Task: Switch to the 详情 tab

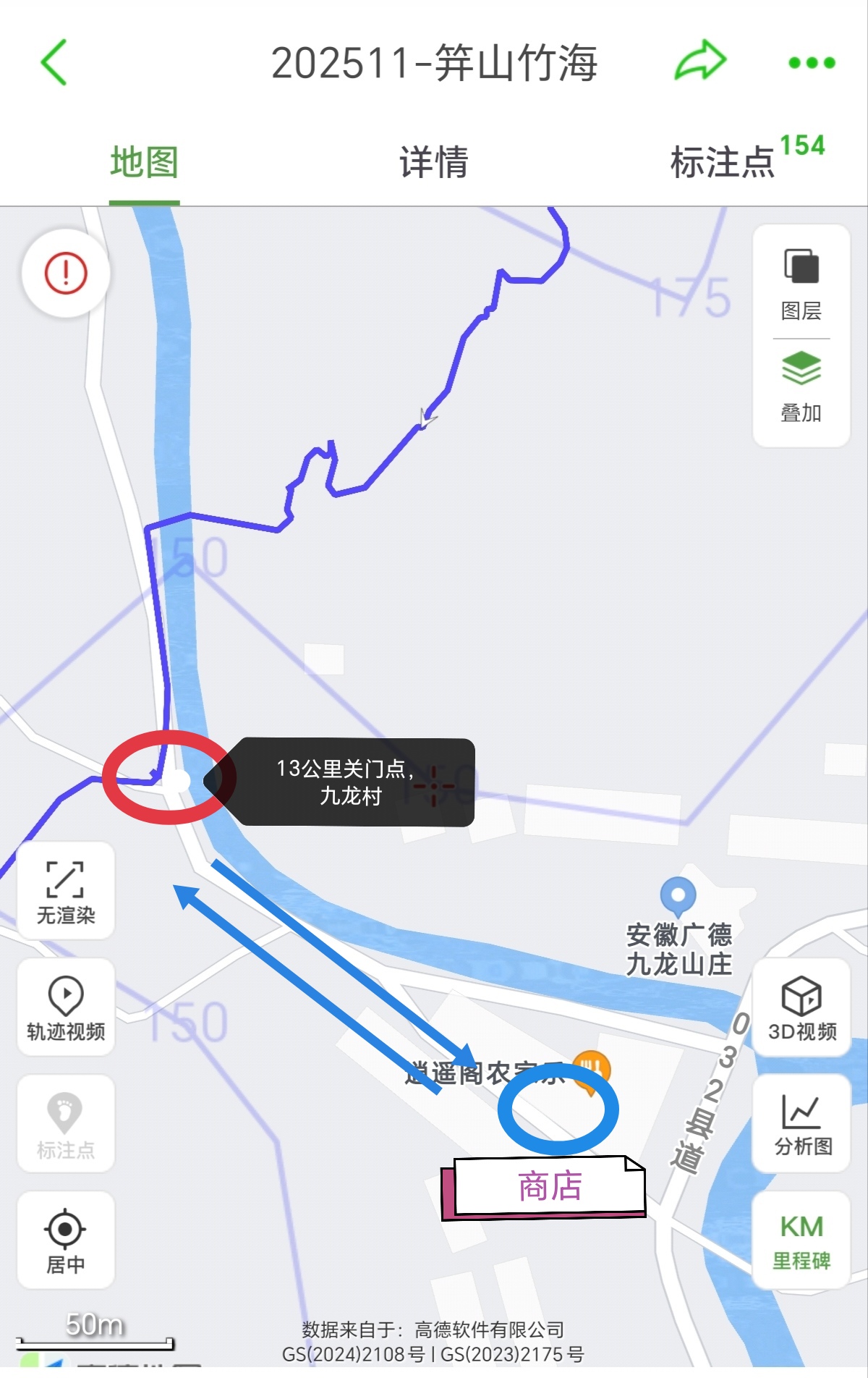Action: point(434,162)
